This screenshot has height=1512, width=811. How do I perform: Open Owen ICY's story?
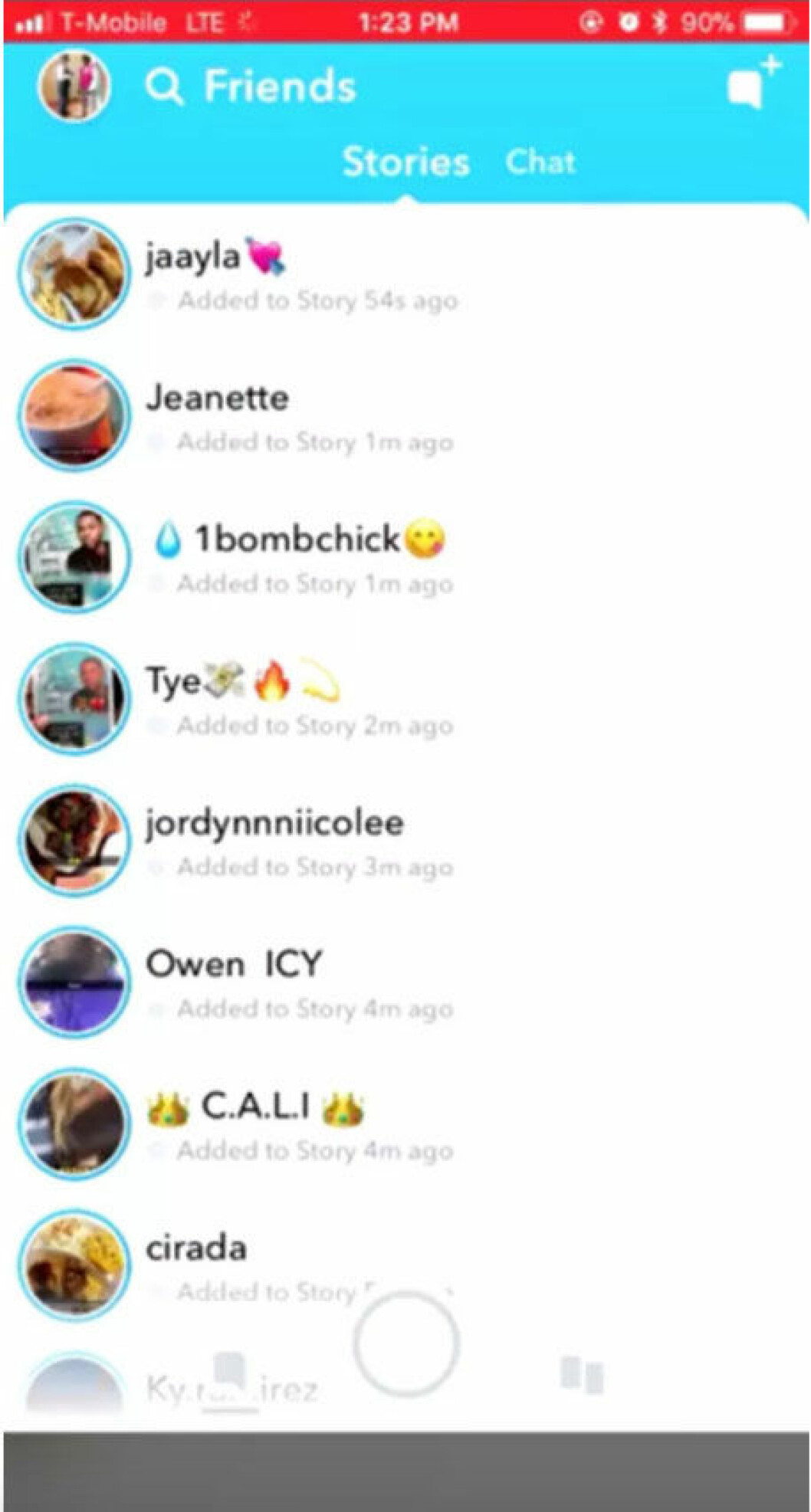(x=74, y=982)
